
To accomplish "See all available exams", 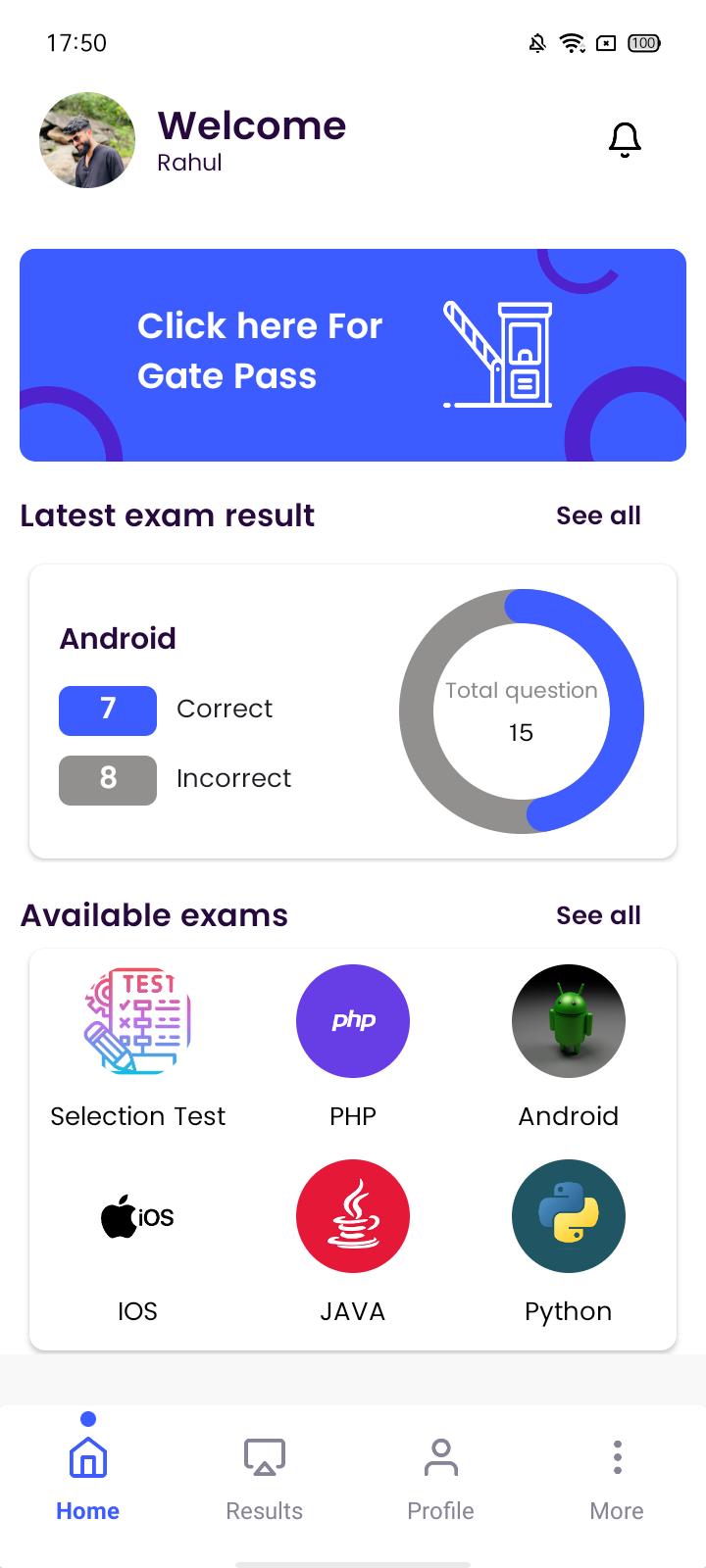I will point(598,915).
